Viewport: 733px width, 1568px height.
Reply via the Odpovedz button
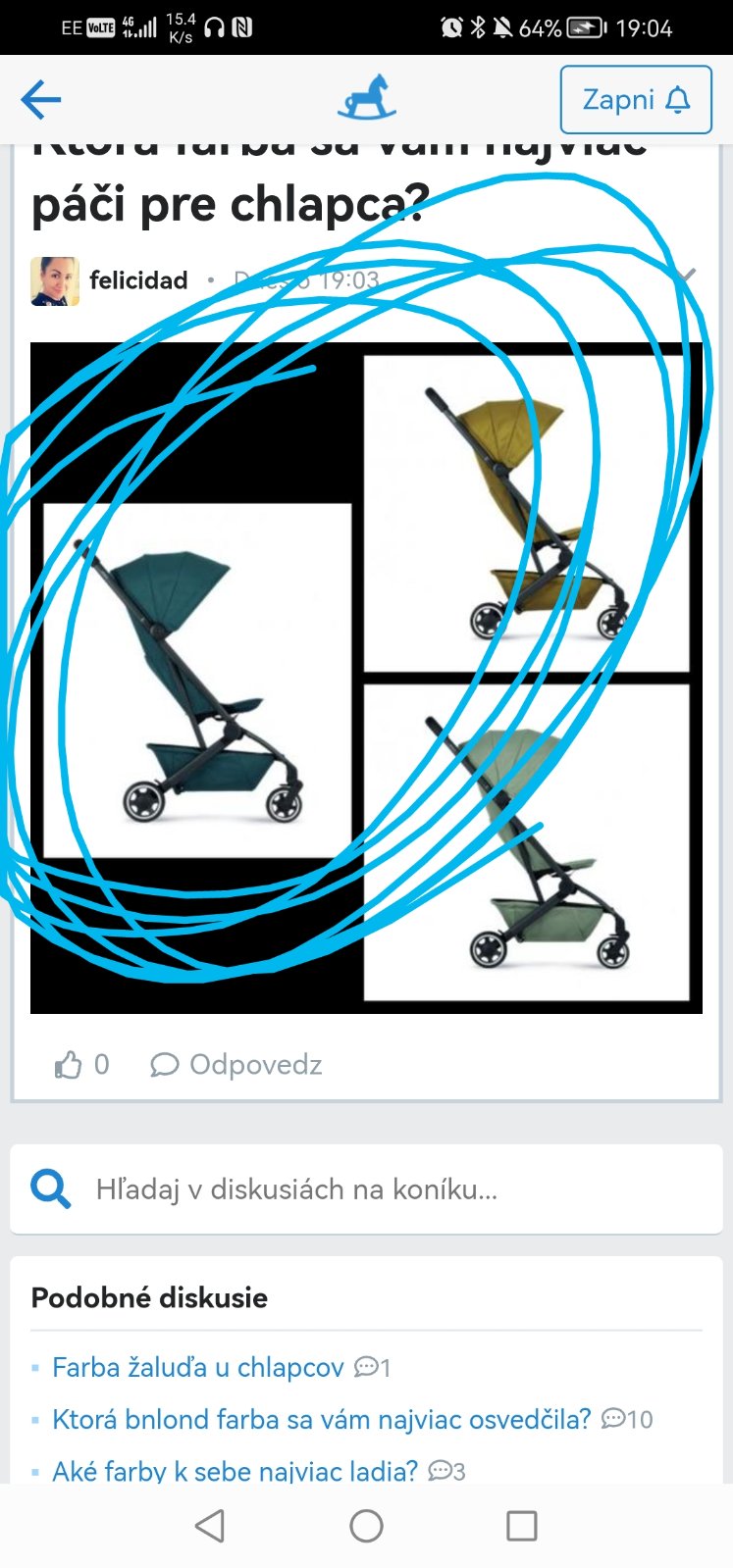click(x=236, y=1065)
